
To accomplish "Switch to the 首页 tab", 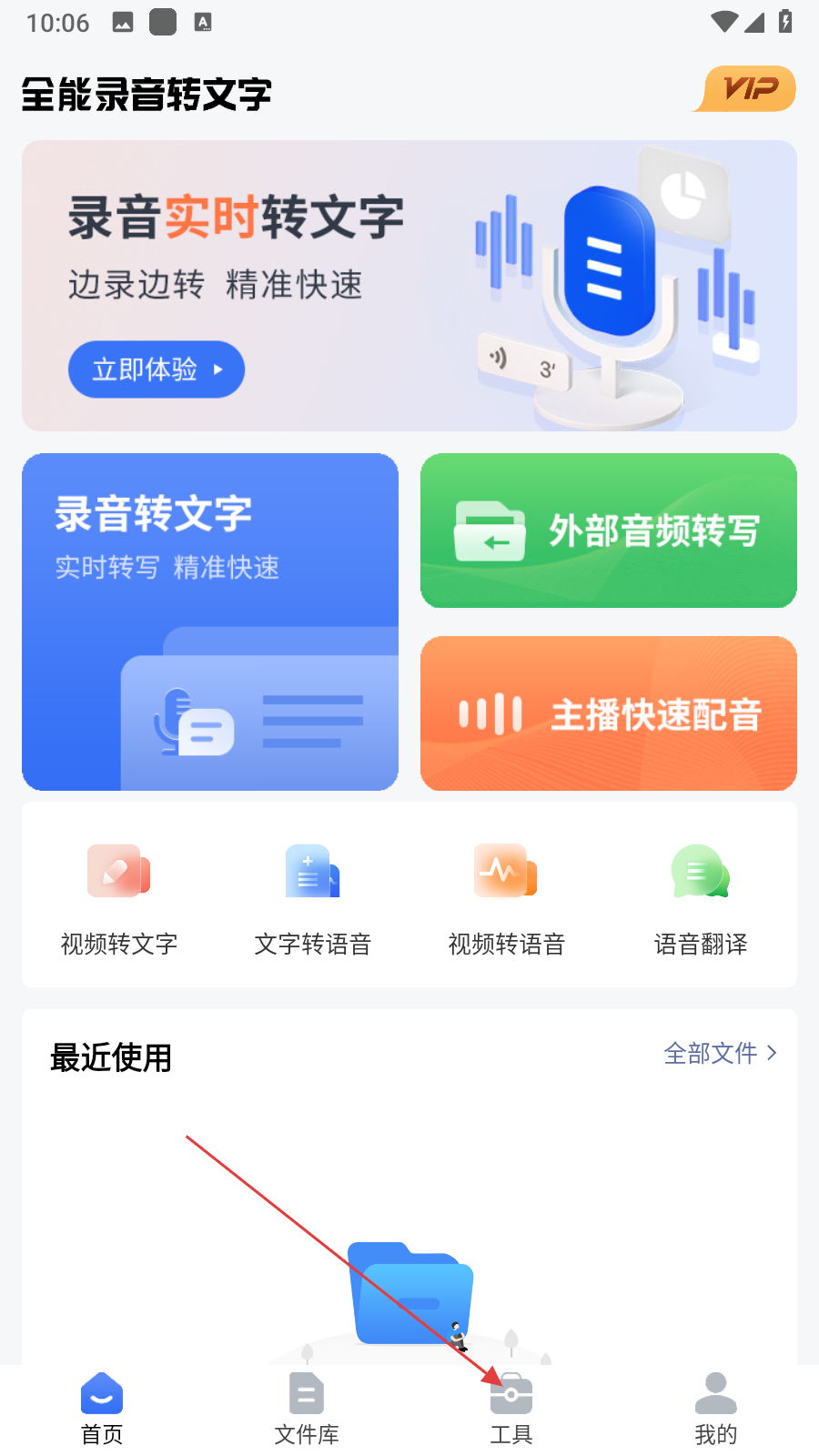I will pyautogui.click(x=102, y=1409).
